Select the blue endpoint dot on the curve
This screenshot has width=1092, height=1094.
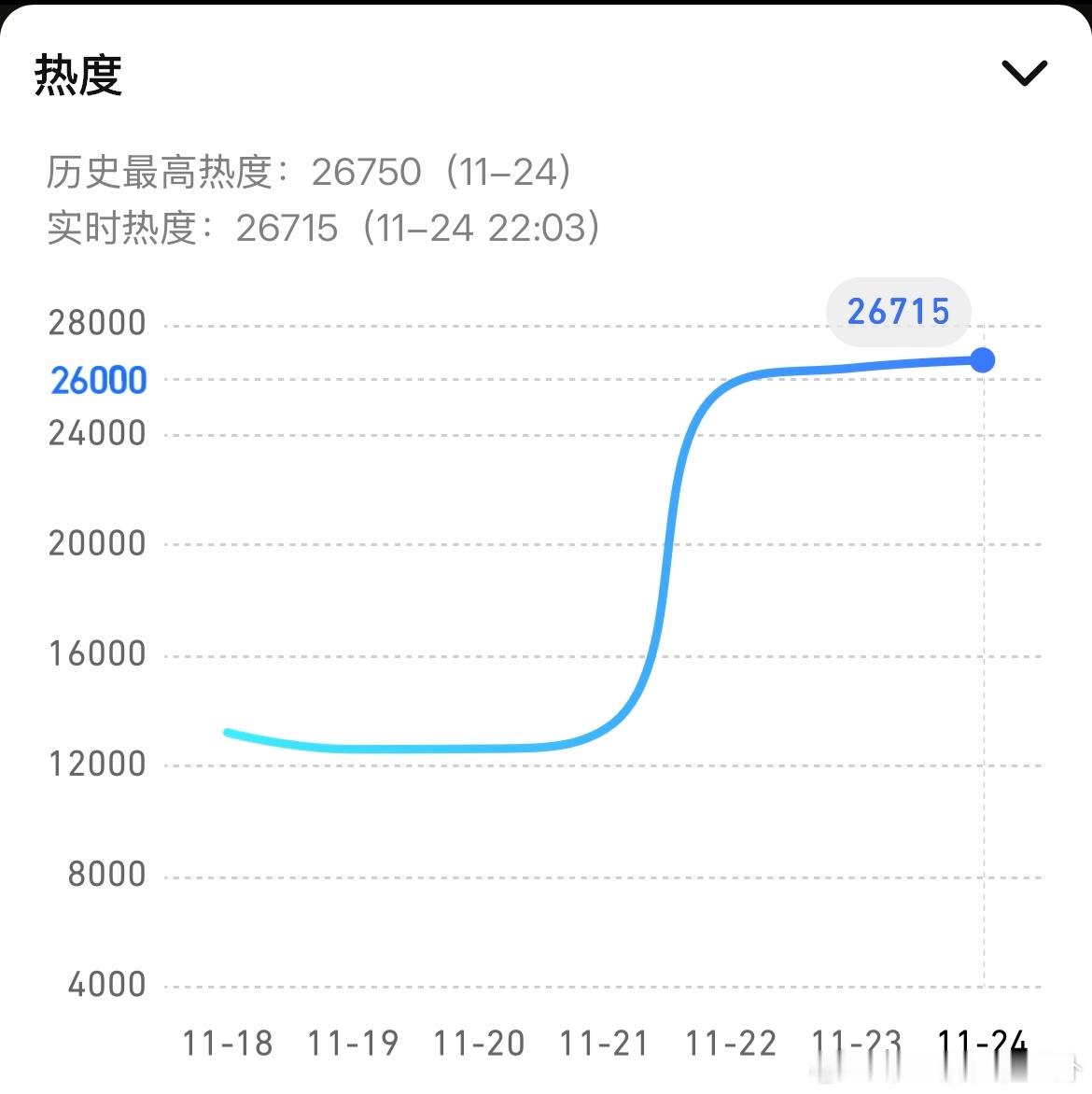tap(982, 359)
